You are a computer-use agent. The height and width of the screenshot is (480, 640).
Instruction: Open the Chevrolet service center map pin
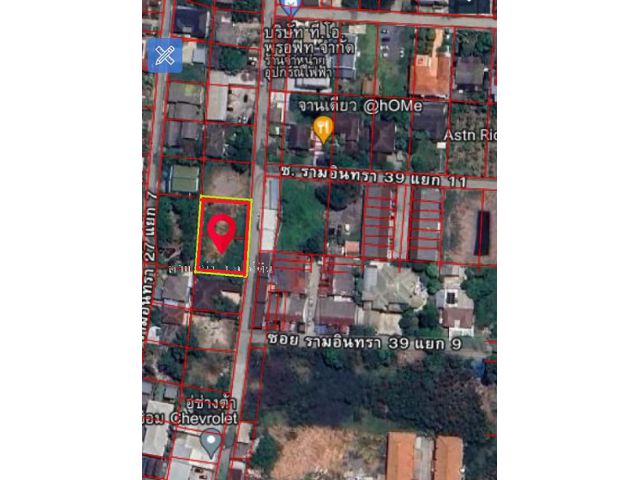[x=210, y=441]
